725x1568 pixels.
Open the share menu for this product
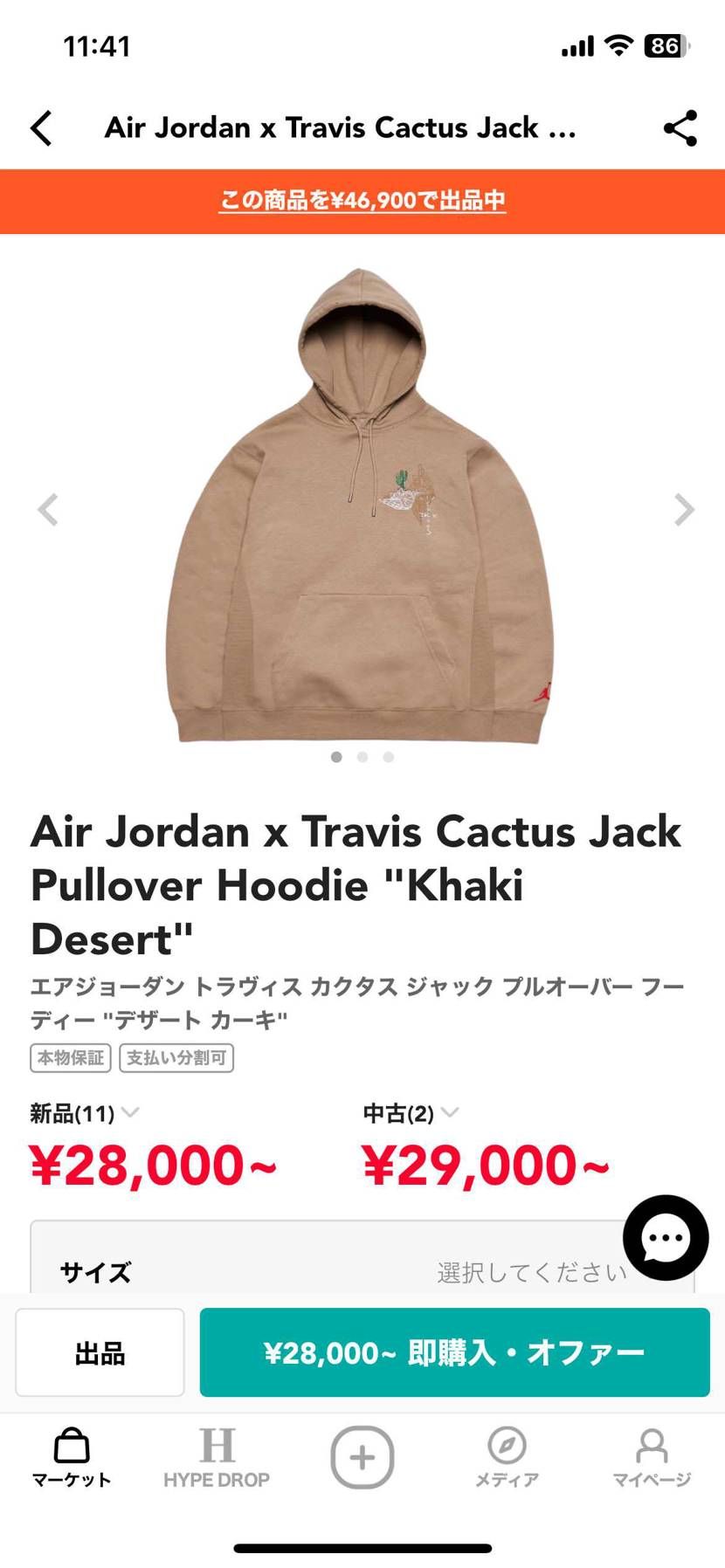680,127
